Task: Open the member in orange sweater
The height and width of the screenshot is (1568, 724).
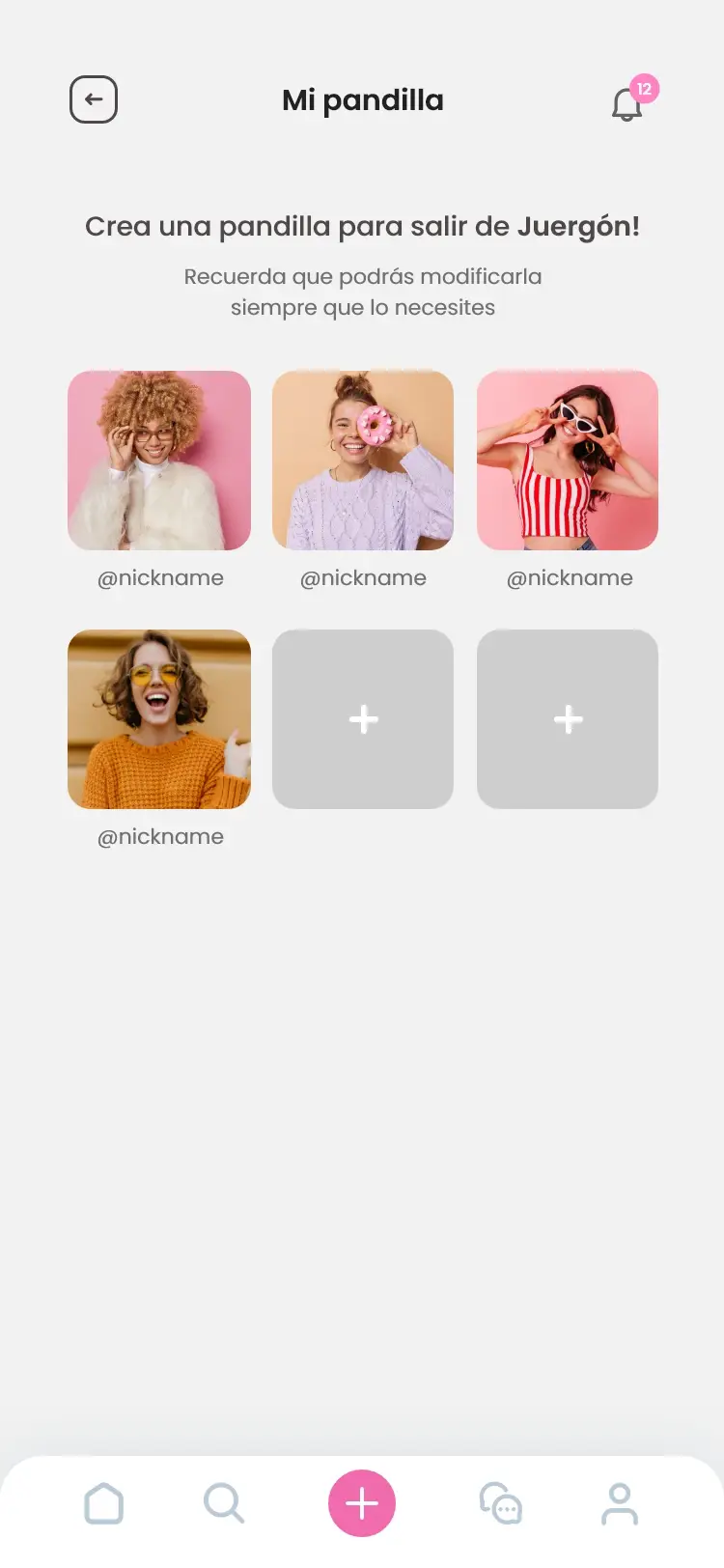Action: click(159, 719)
